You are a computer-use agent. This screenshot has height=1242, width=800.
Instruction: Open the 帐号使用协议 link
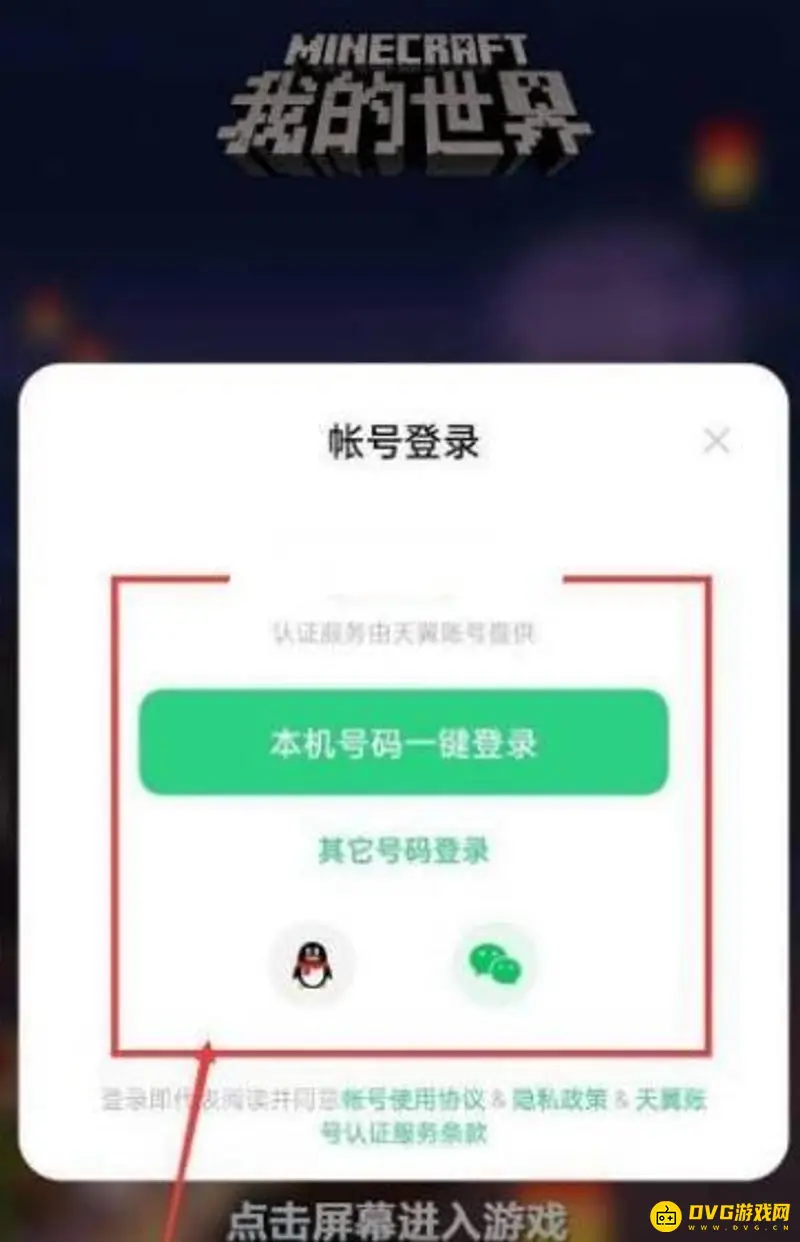pos(414,1100)
